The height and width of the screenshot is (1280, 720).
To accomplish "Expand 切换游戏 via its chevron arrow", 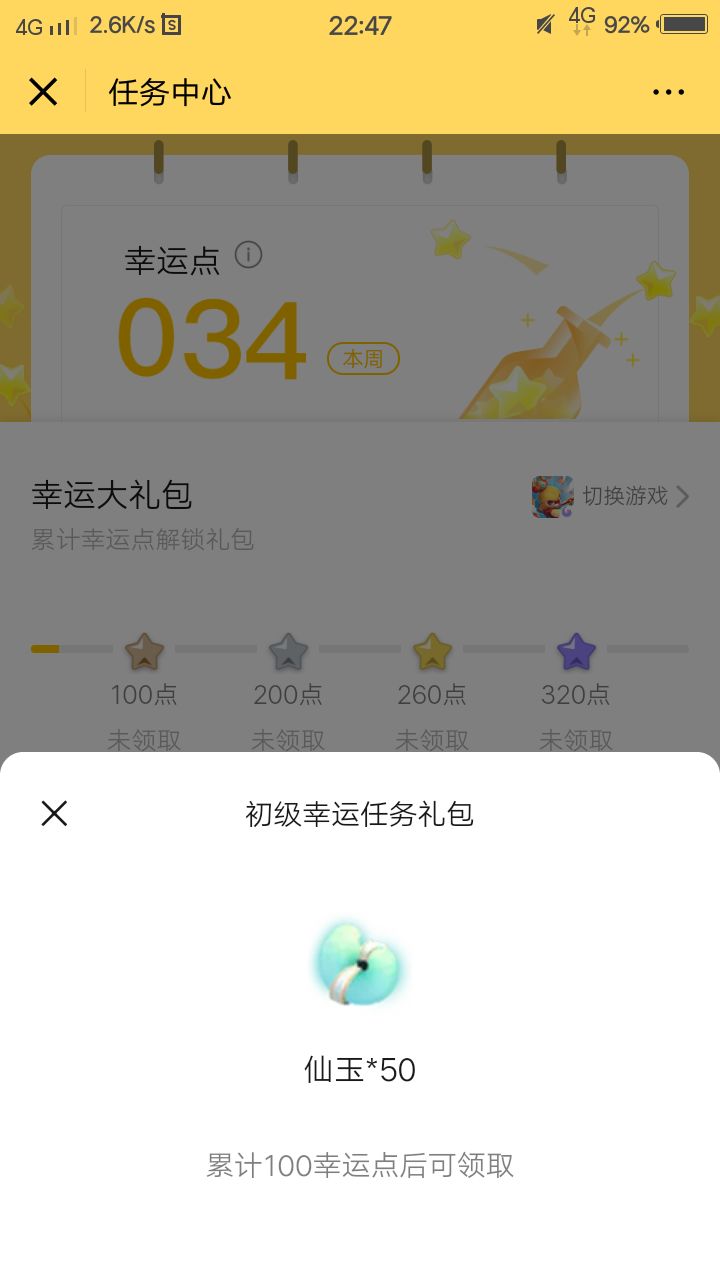I will [684, 496].
